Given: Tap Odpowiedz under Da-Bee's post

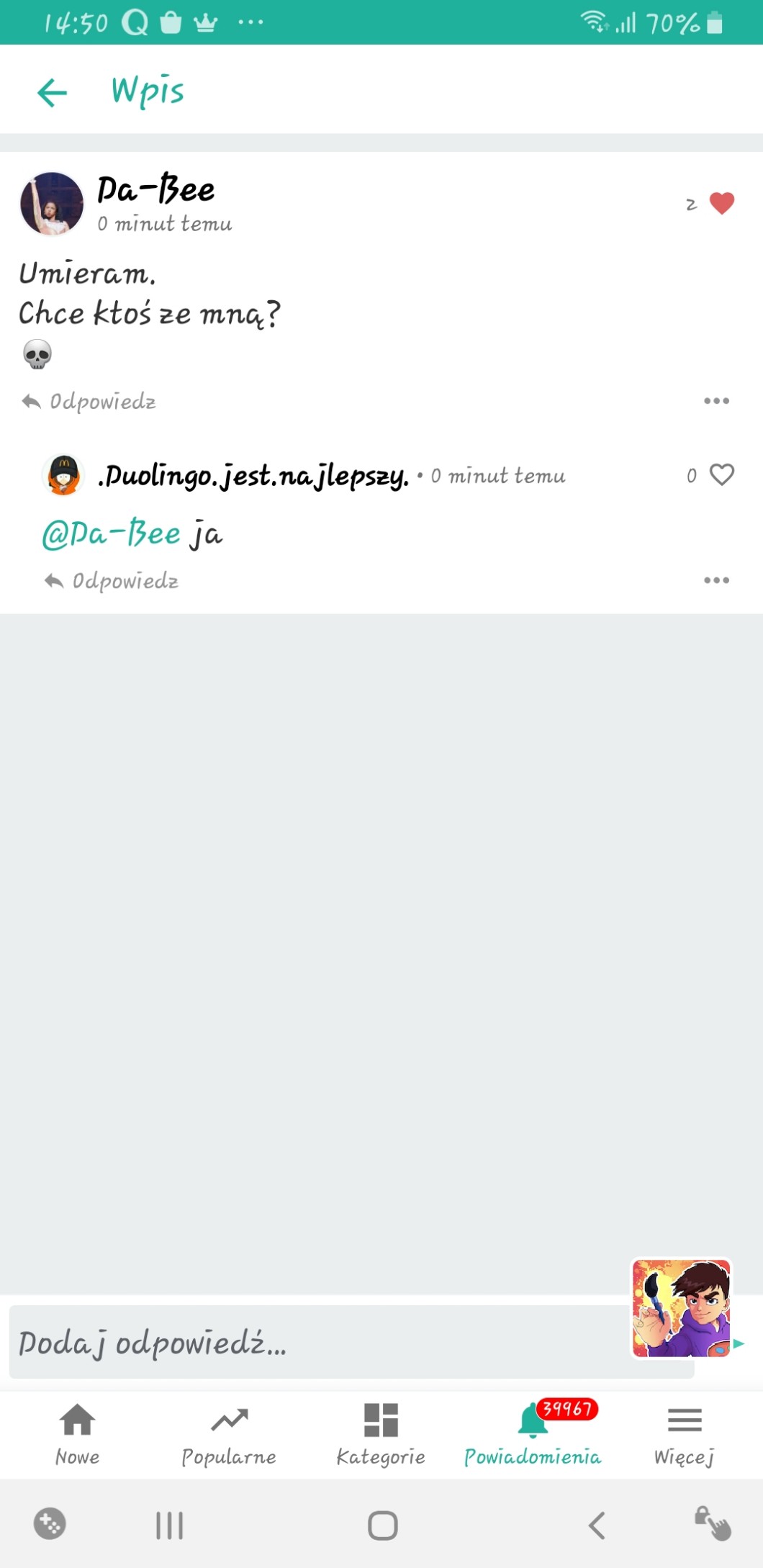Looking at the screenshot, I should point(89,401).
